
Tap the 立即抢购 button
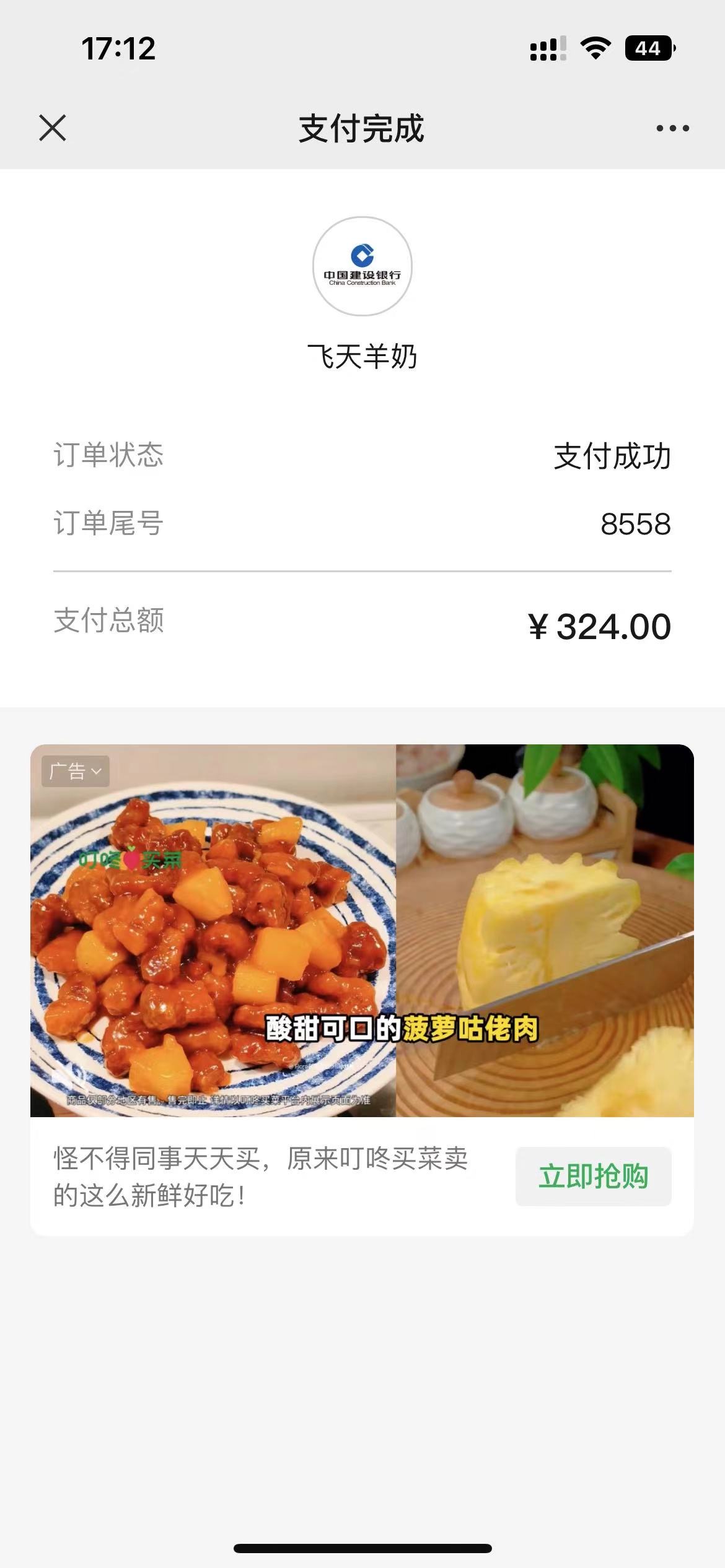pyautogui.click(x=593, y=1176)
